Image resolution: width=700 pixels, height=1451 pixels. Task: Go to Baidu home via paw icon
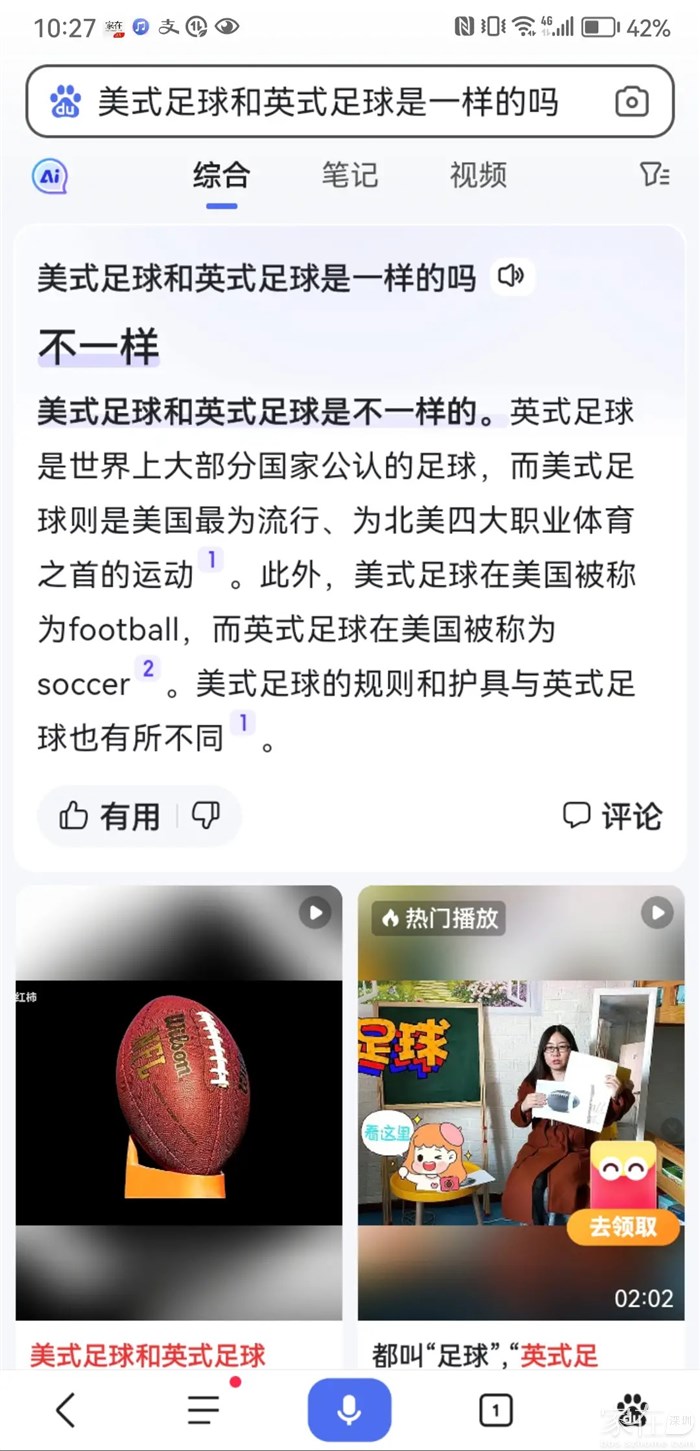pyautogui.click(x=632, y=1410)
